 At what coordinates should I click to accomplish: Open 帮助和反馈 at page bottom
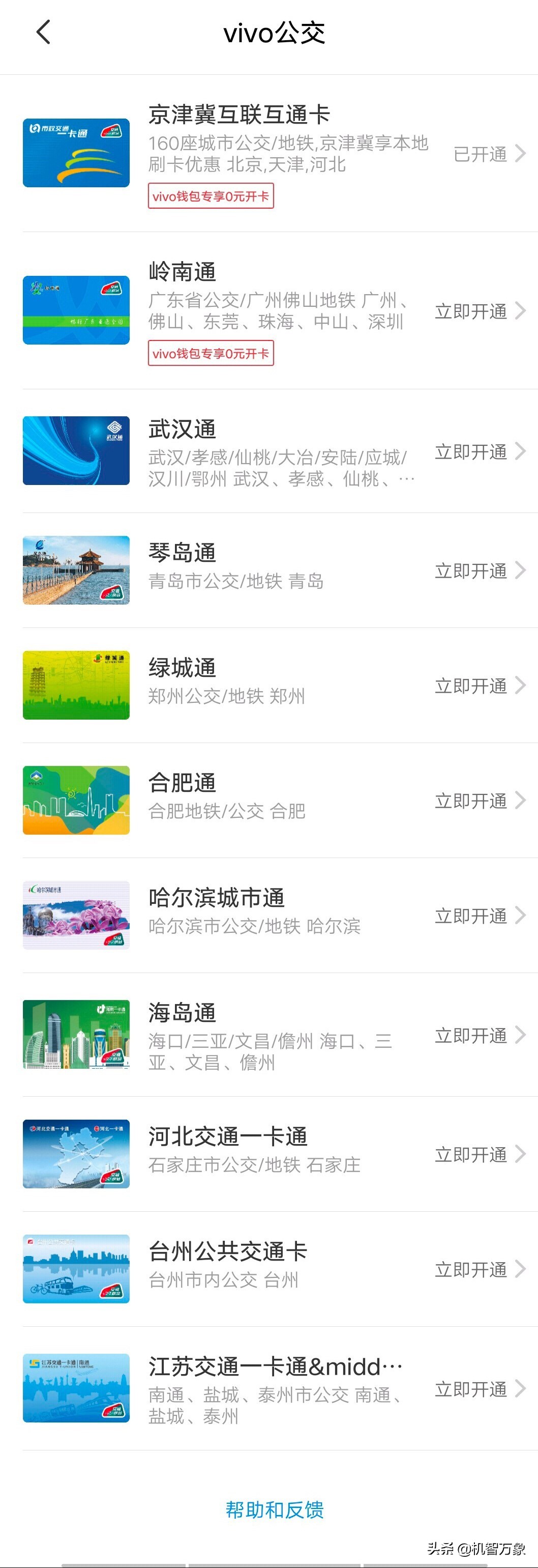click(x=274, y=1508)
